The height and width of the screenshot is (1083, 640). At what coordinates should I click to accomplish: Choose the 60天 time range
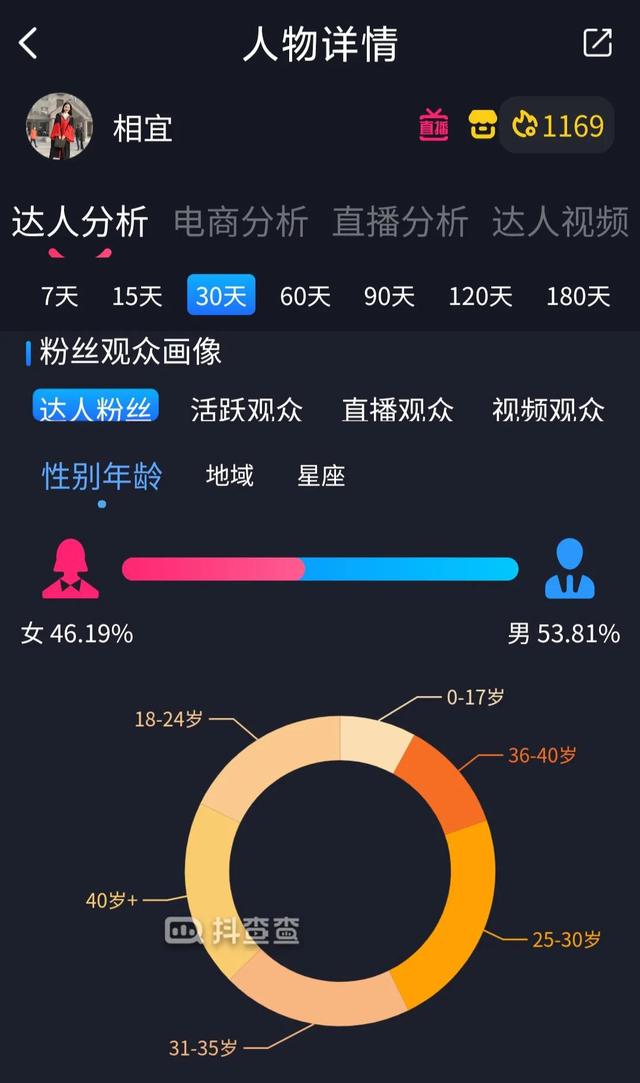pos(305,296)
